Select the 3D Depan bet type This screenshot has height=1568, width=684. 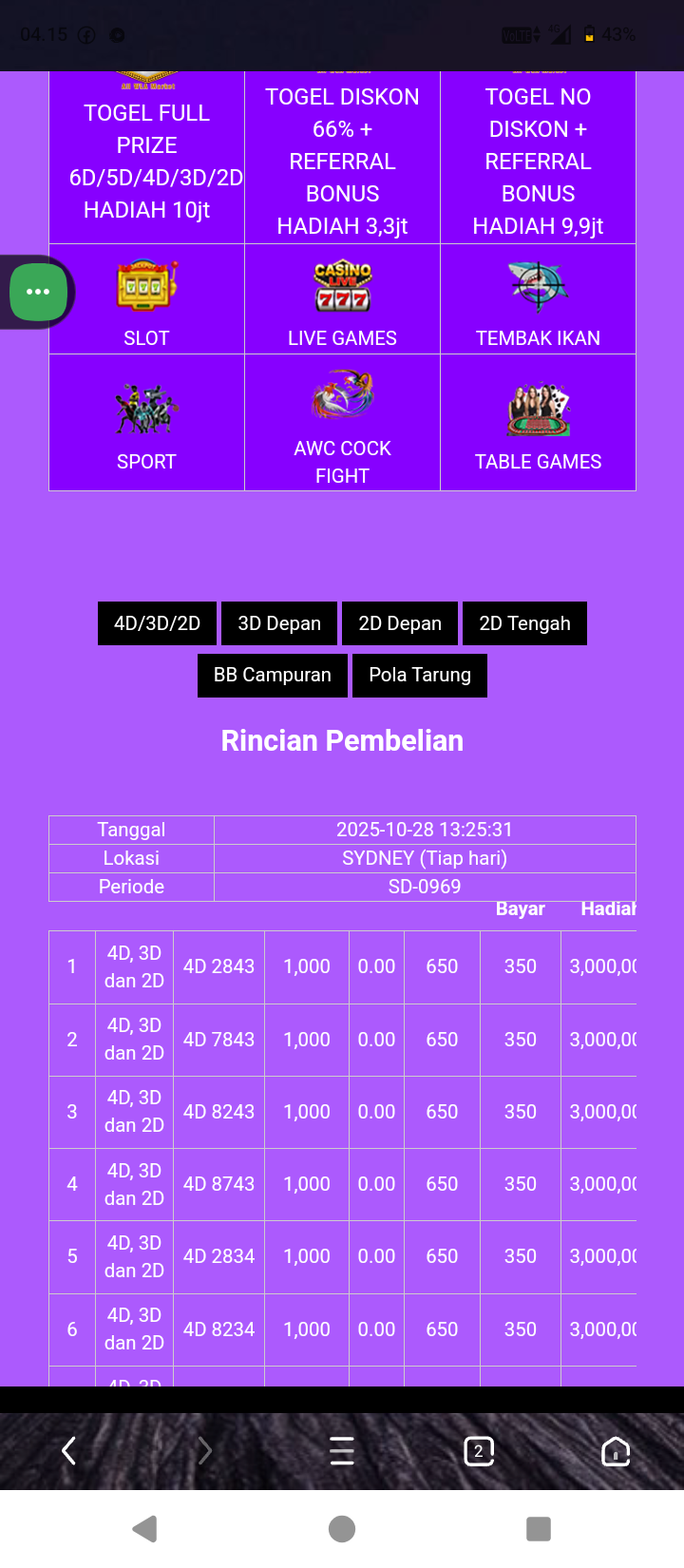coord(279,623)
